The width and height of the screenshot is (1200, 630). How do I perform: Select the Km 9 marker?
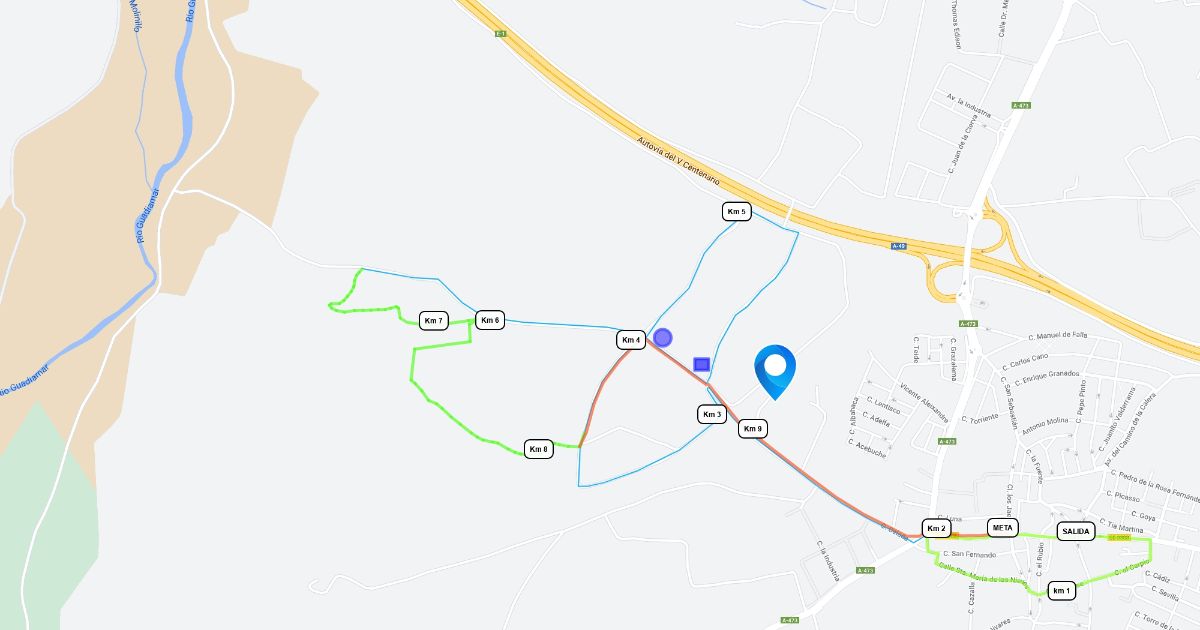pos(753,429)
